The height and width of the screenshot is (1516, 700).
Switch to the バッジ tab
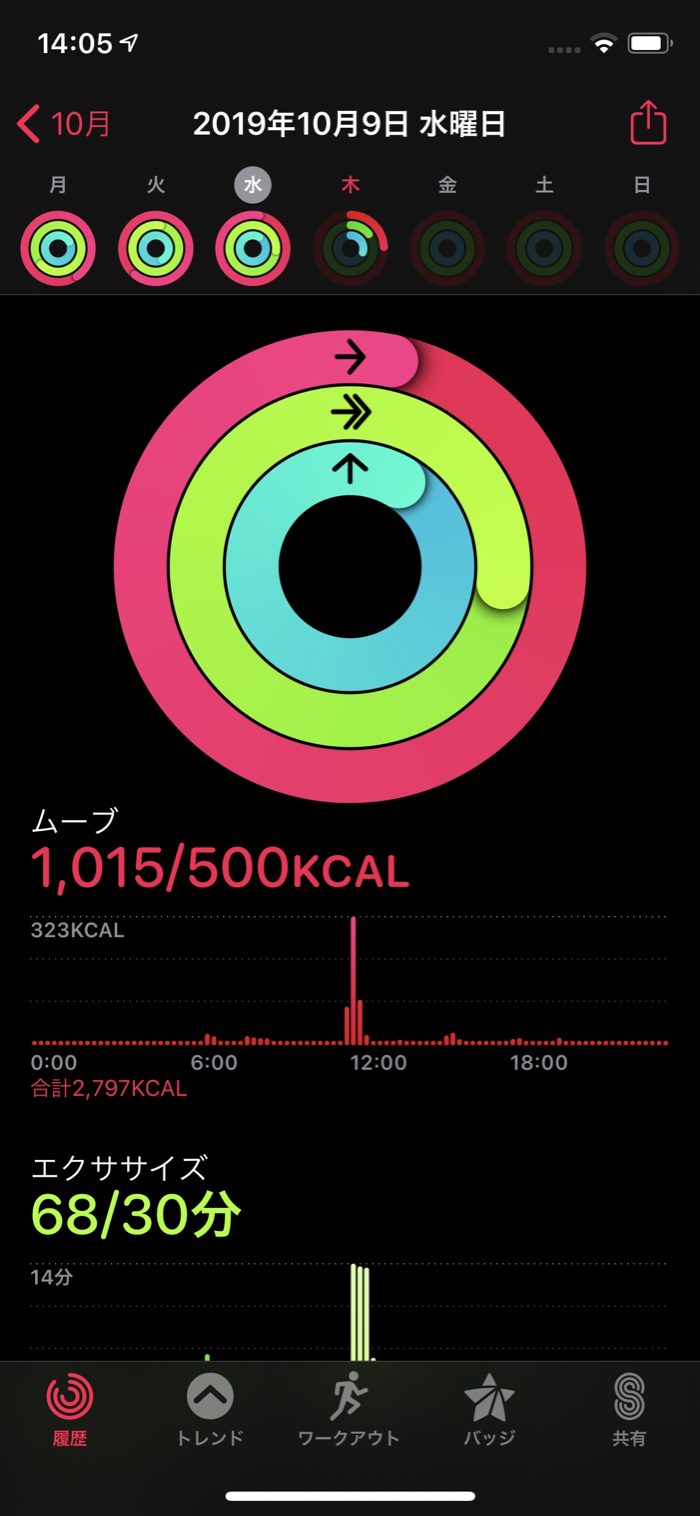[489, 1410]
